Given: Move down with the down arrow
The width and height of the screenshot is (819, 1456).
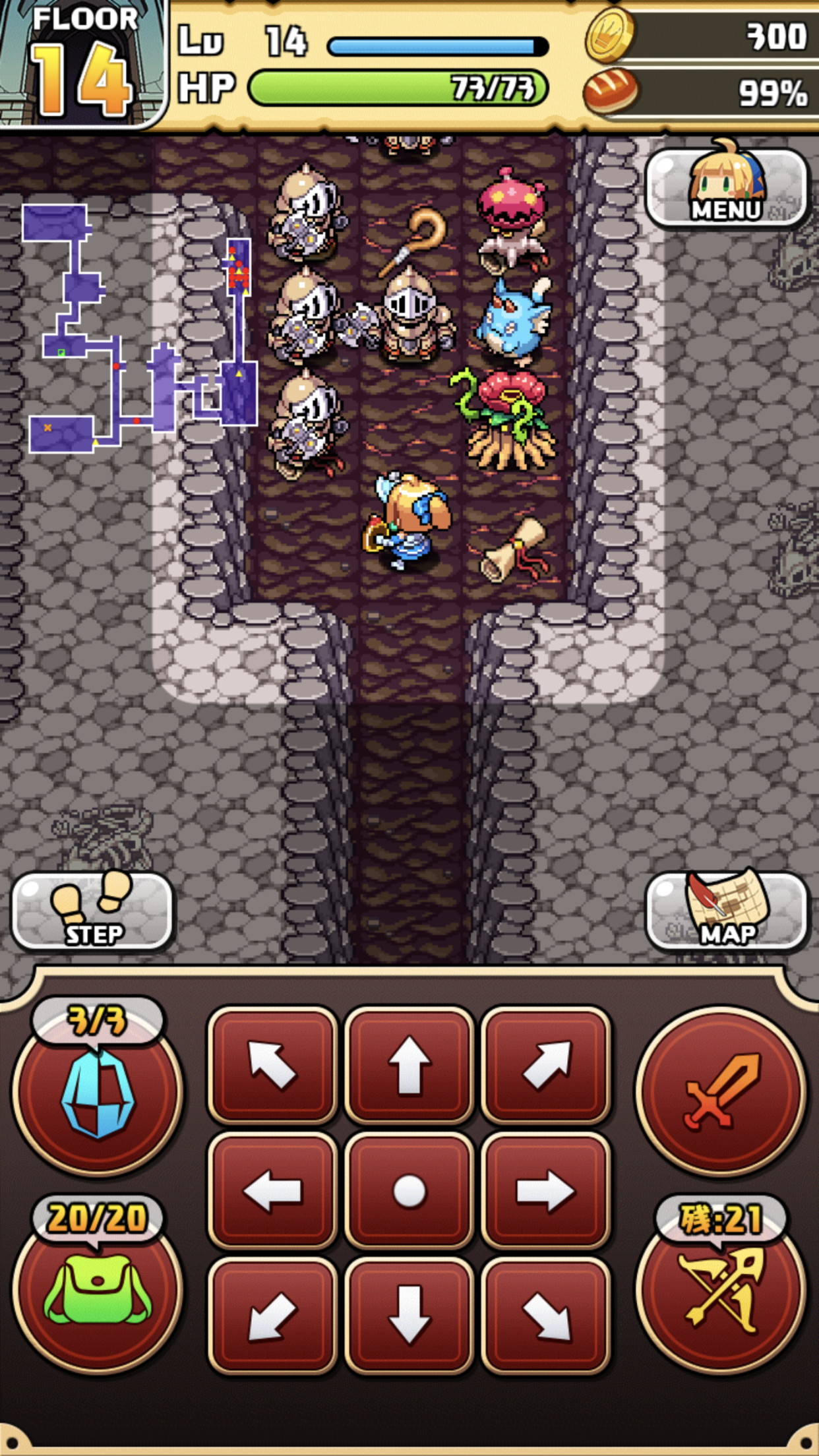Looking at the screenshot, I should click(409, 1315).
